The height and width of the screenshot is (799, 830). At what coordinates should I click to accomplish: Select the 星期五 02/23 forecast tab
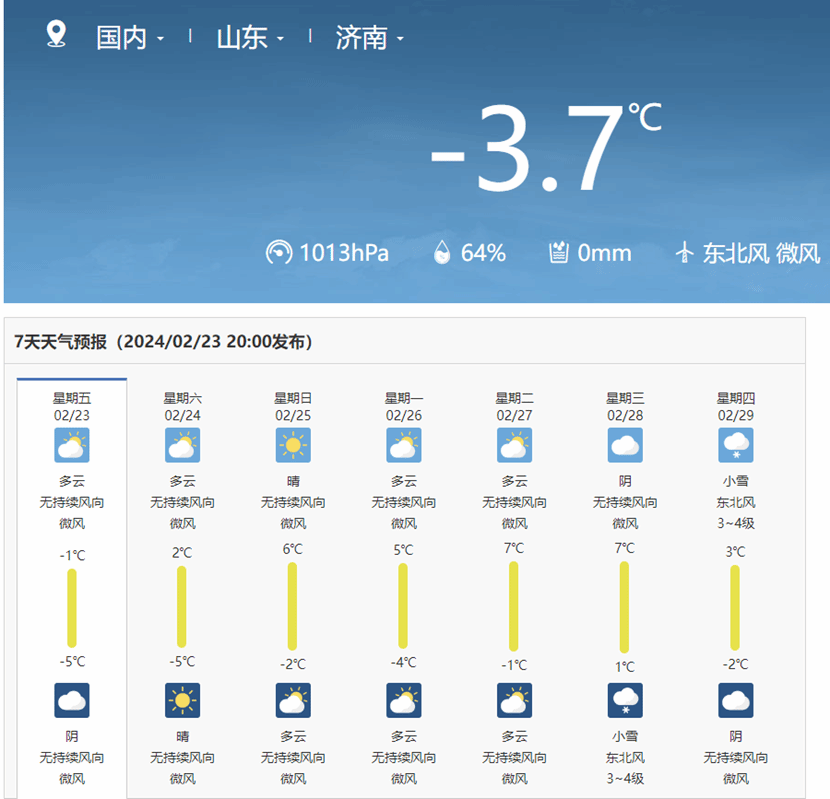coord(72,406)
